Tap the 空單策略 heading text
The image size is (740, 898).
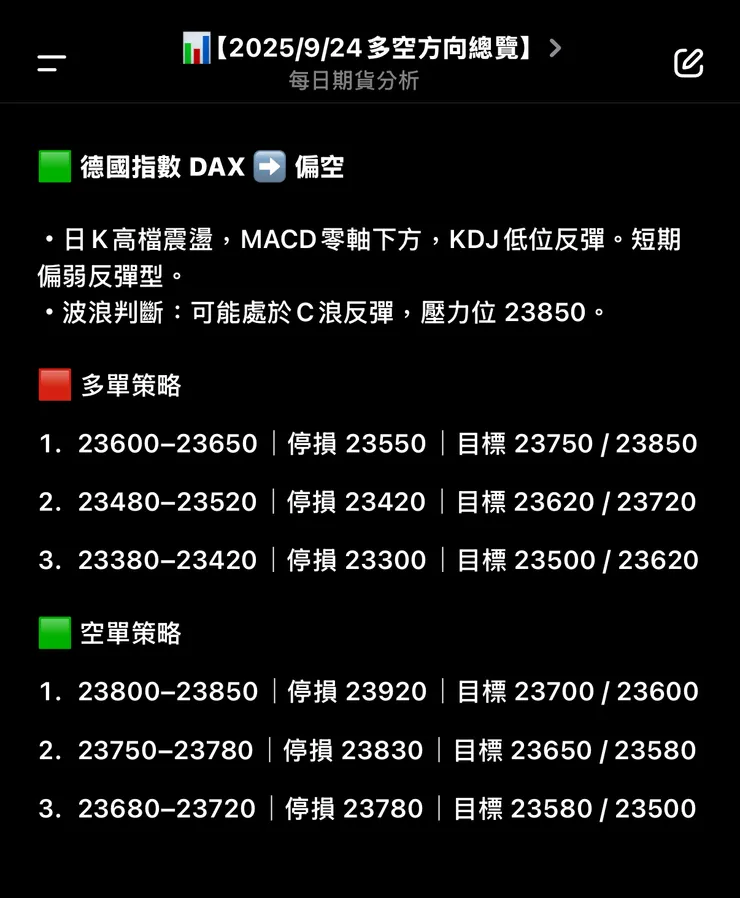[x=129, y=633]
